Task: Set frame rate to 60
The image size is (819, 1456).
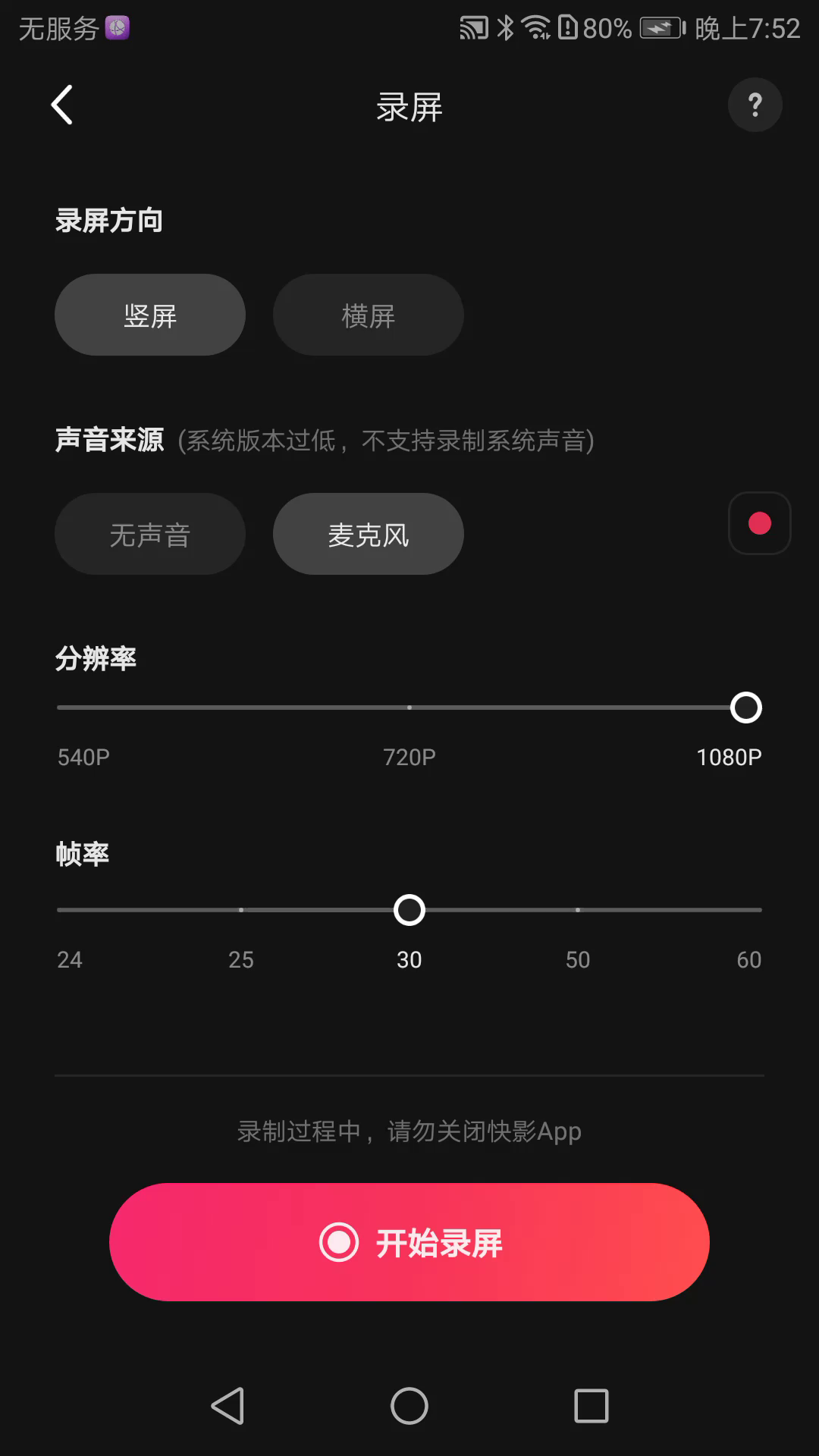Action: [757, 910]
